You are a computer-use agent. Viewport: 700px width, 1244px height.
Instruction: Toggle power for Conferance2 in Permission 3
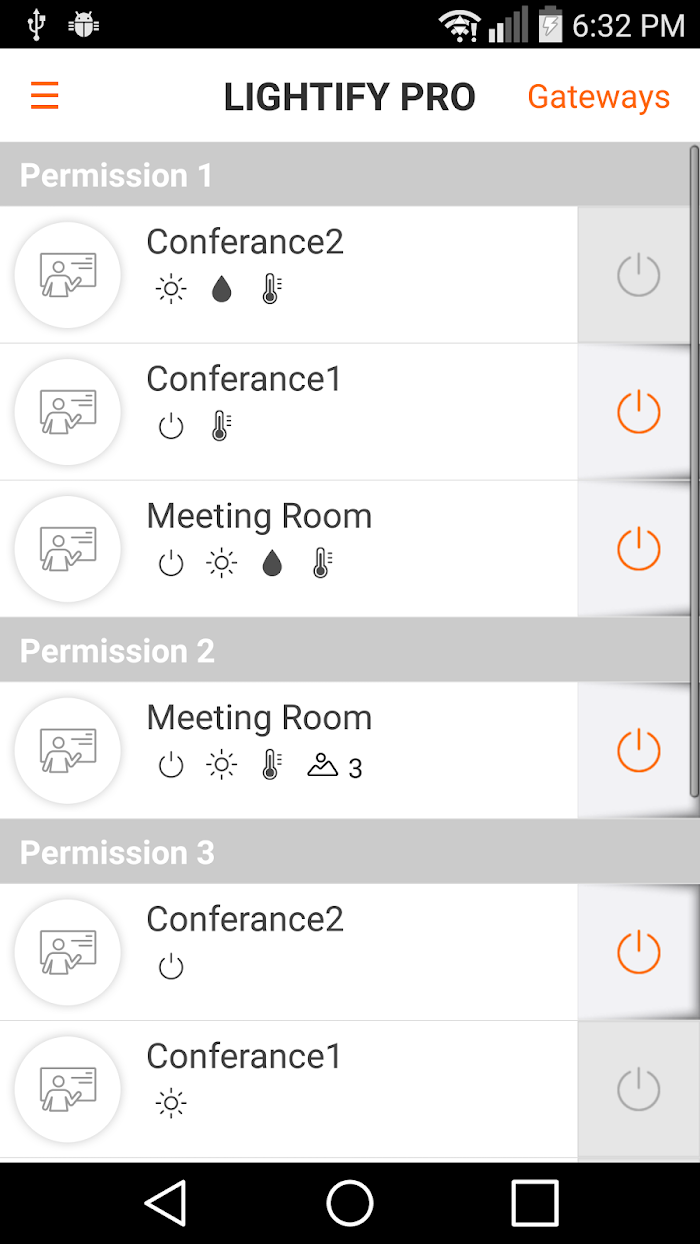tap(638, 952)
